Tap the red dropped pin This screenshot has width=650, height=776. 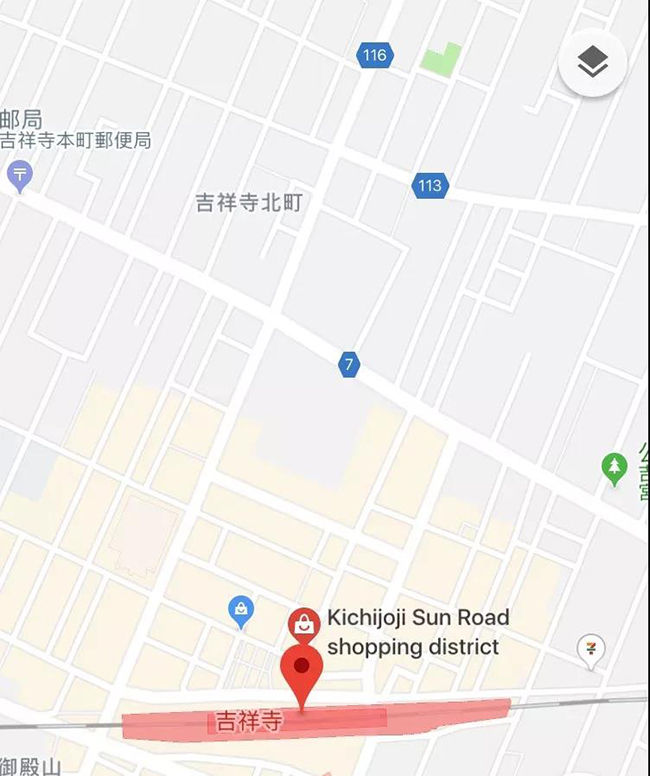(x=301, y=672)
